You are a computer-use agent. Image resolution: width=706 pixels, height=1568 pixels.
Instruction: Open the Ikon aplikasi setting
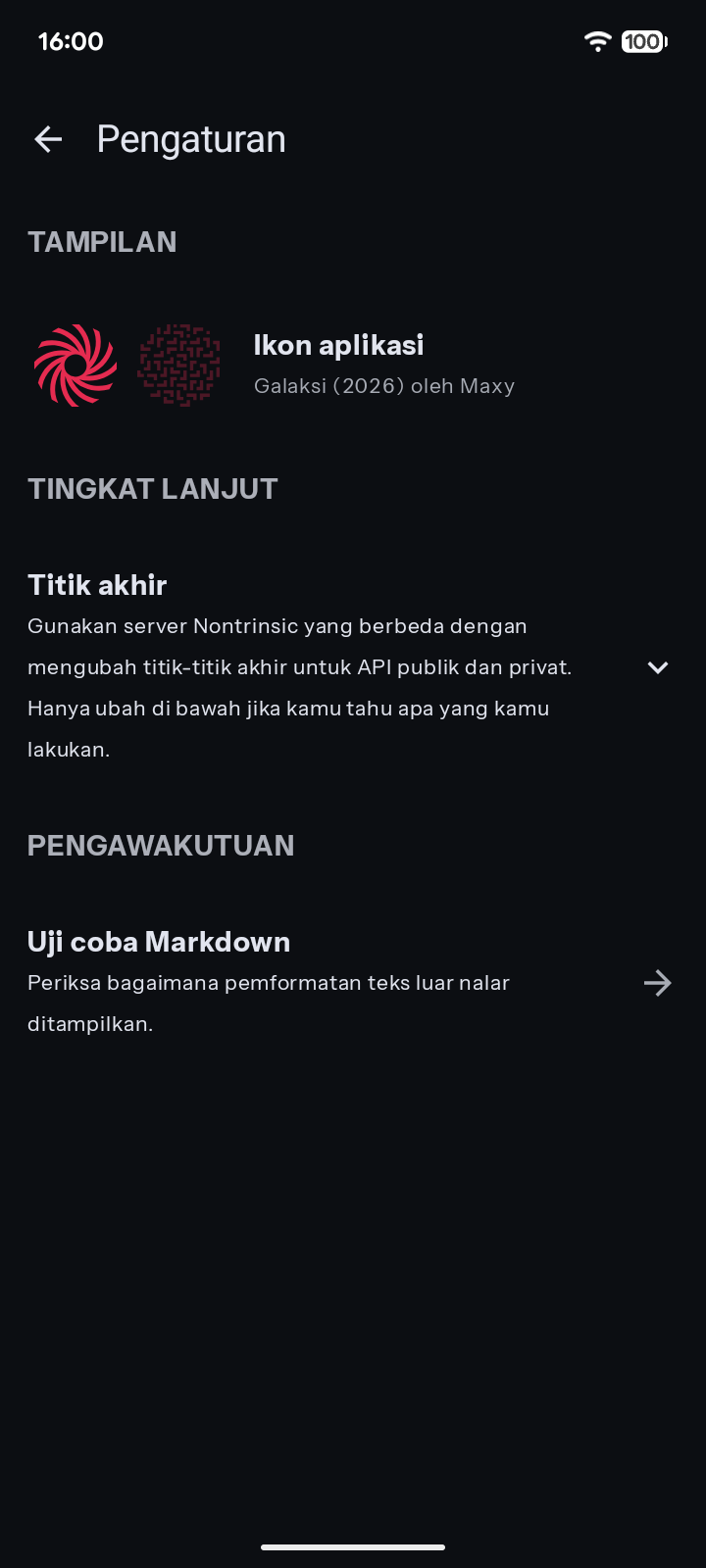coord(338,365)
